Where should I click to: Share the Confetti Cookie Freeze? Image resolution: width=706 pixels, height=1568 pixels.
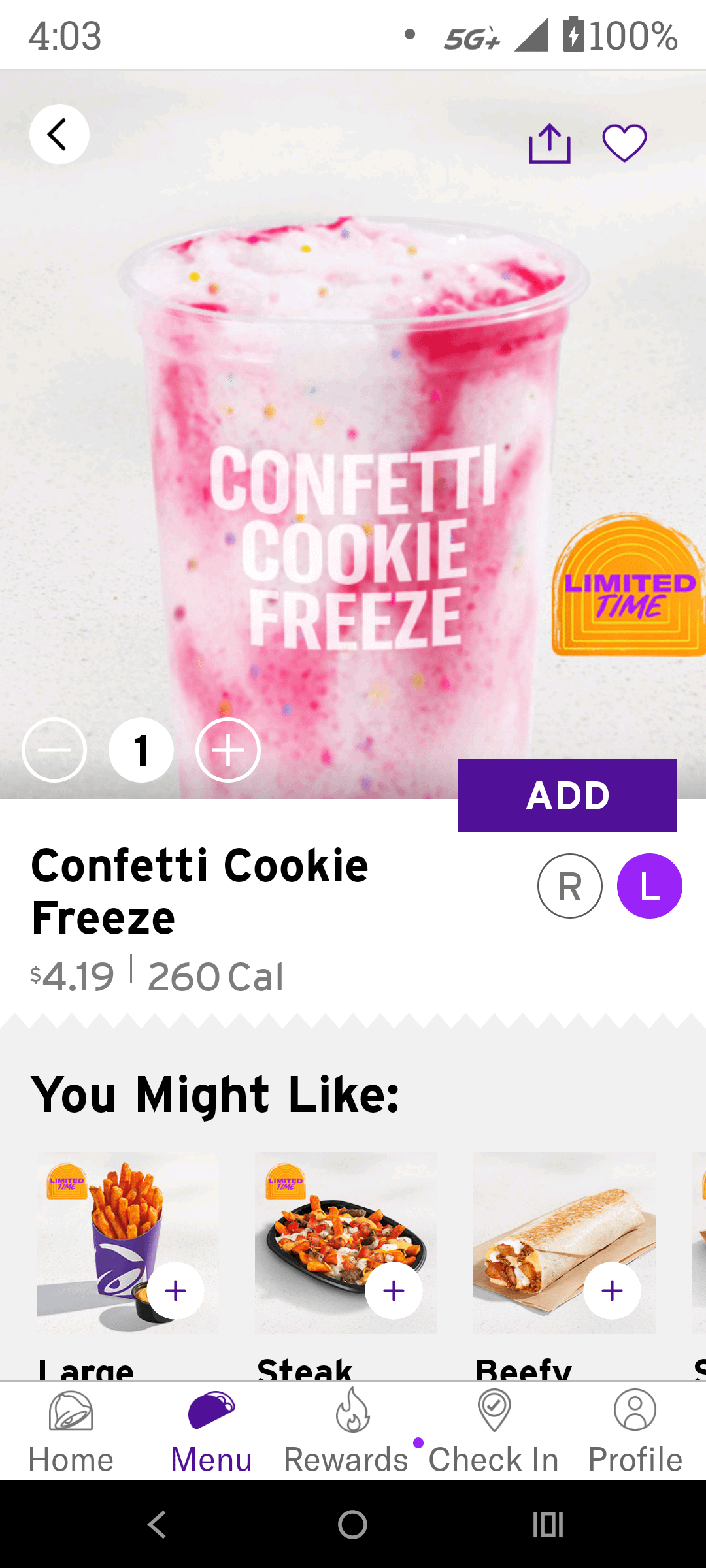tap(549, 144)
